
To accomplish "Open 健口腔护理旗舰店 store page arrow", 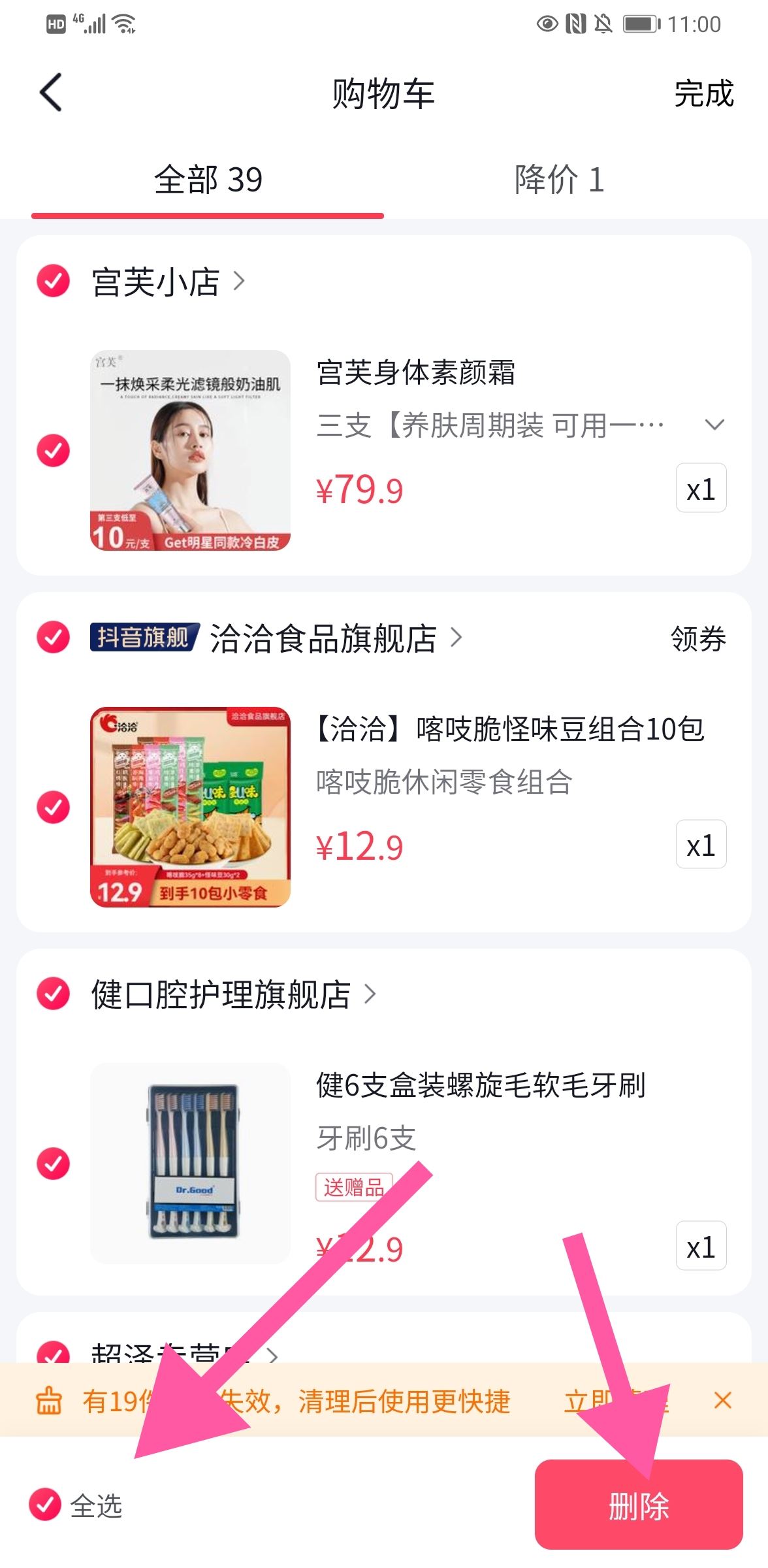I will pos(371,994).
